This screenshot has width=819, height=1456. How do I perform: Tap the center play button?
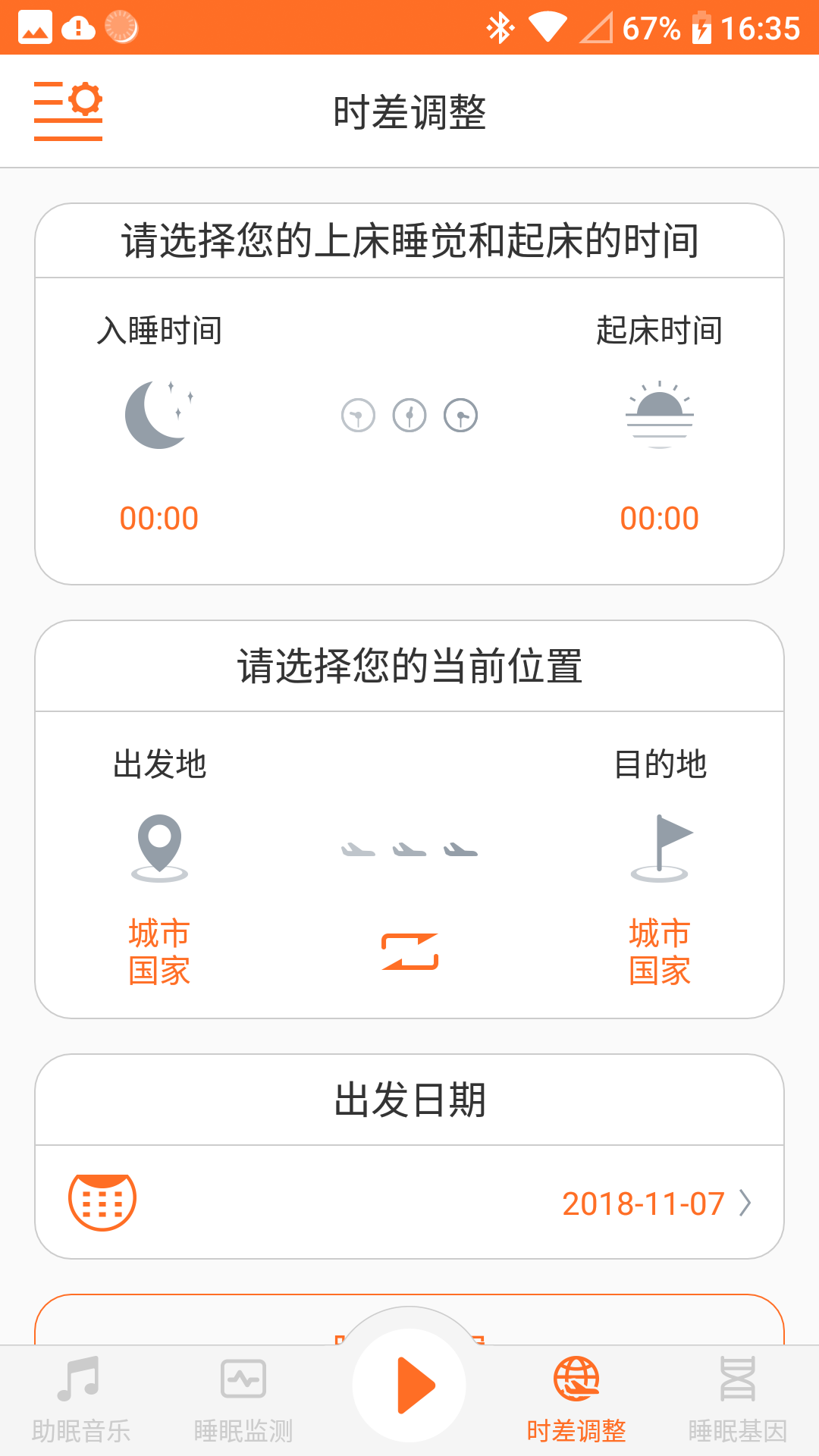(x=409, y=1385)
